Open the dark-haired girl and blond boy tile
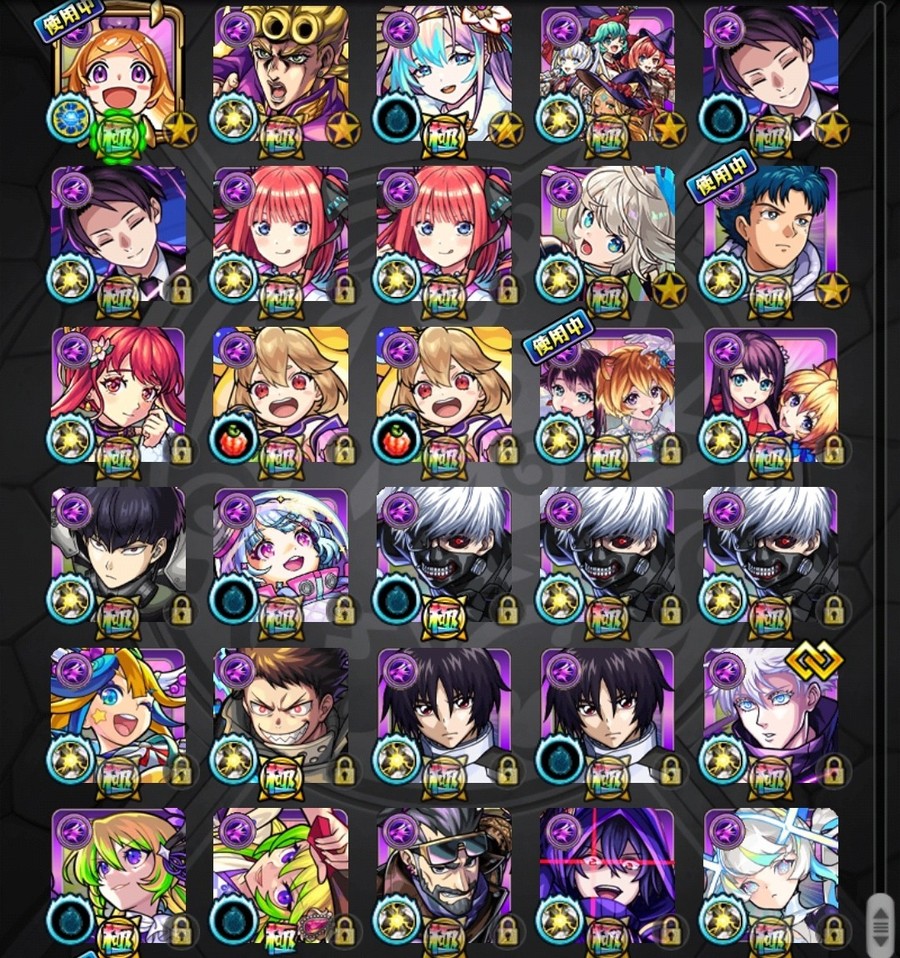This screenshot has height=958, width=900. pyautogui.click(x=771, y=395)
